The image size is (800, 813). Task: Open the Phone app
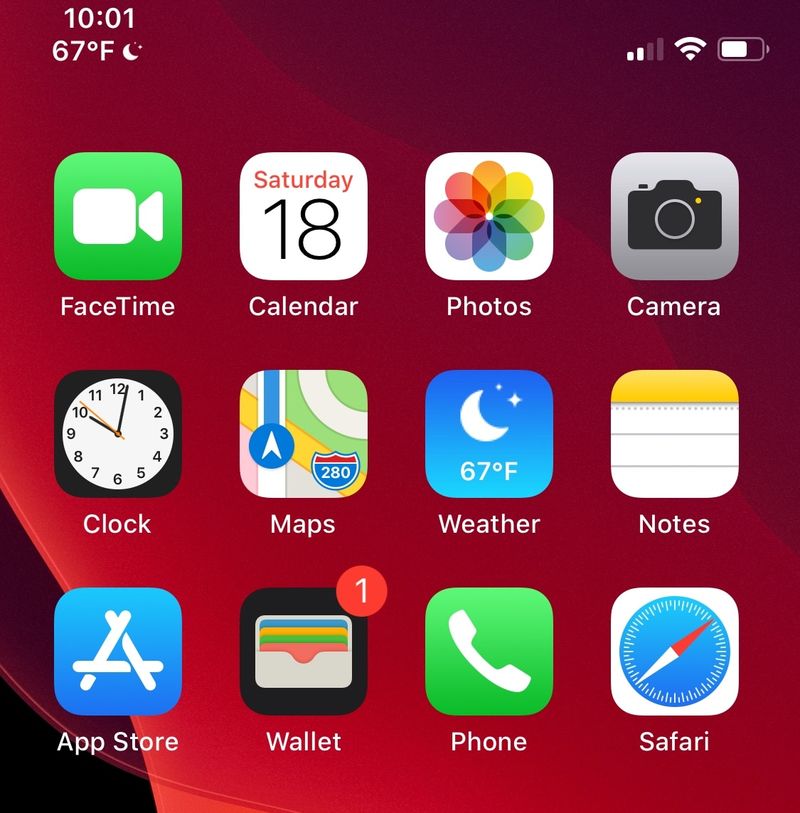pos(489,651)
